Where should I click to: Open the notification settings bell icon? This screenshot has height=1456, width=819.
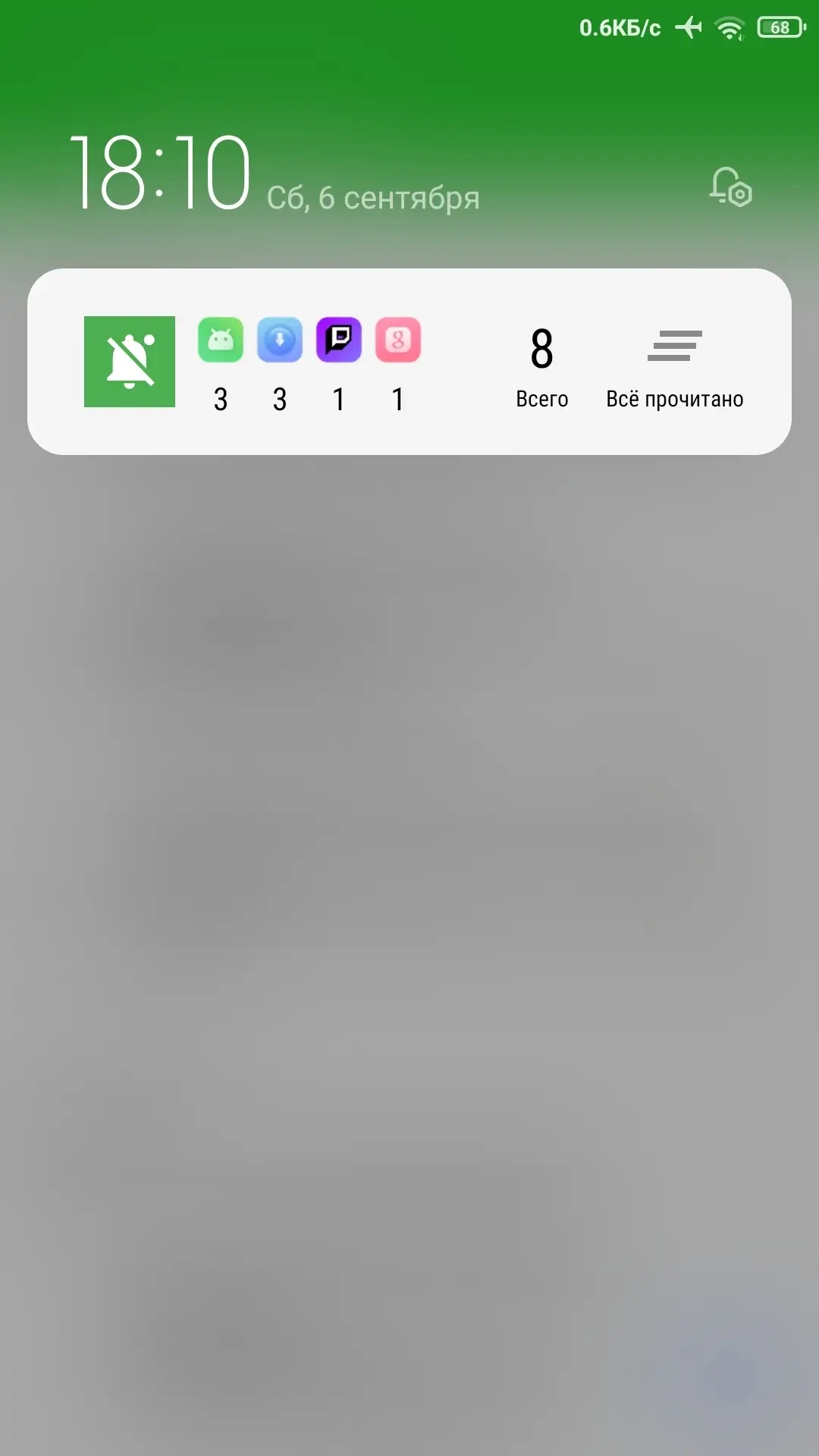[x=730, y=187]
